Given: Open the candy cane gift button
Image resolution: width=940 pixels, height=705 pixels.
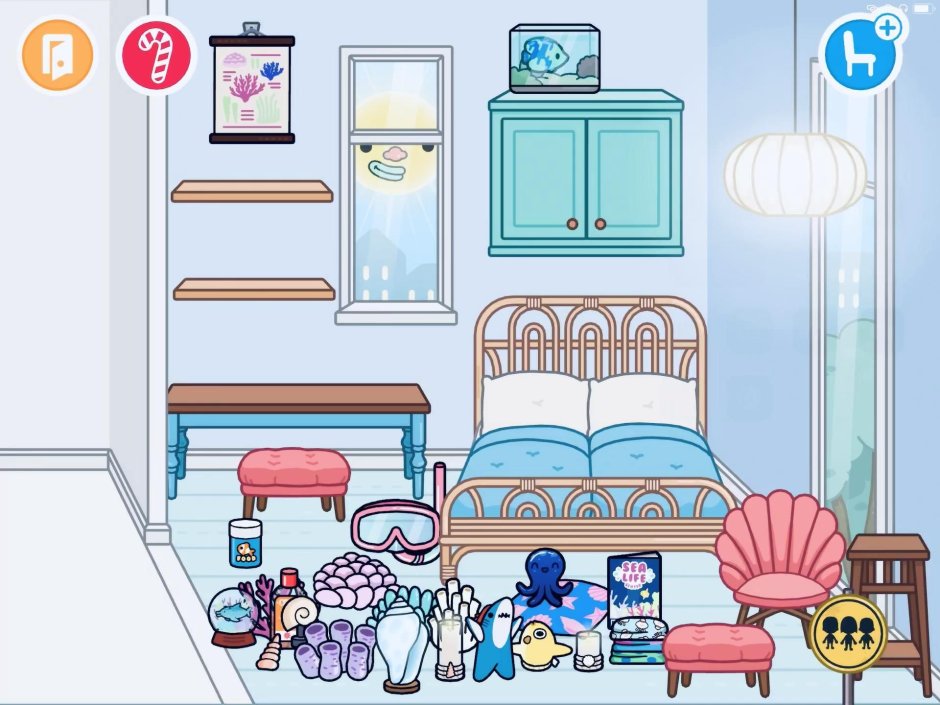Looking at the screenshot, I should 156,56.
